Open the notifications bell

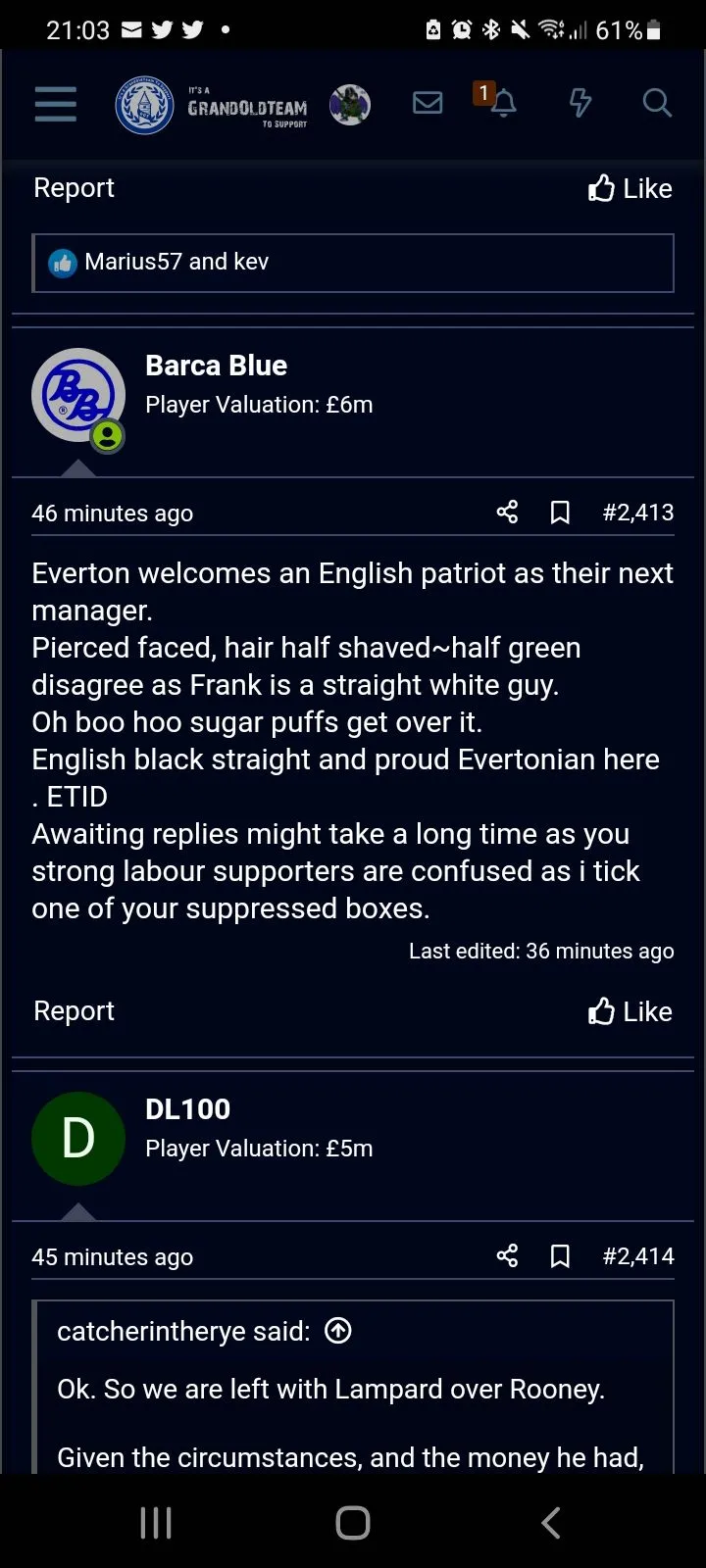(503, 103)
